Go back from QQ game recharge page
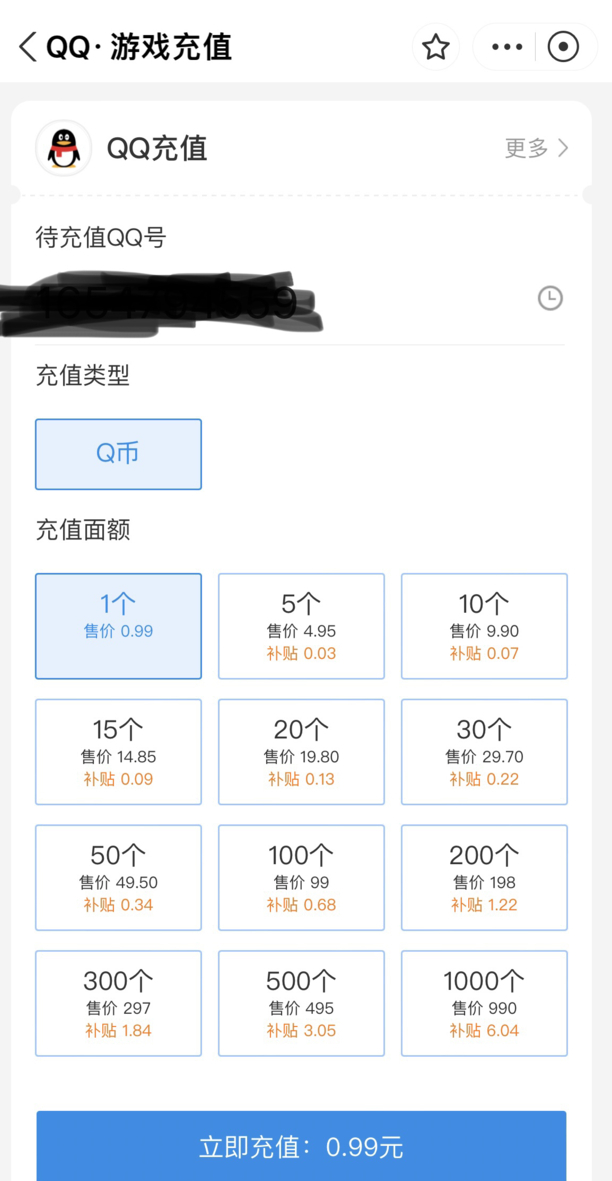 click(x=28, y=47)
